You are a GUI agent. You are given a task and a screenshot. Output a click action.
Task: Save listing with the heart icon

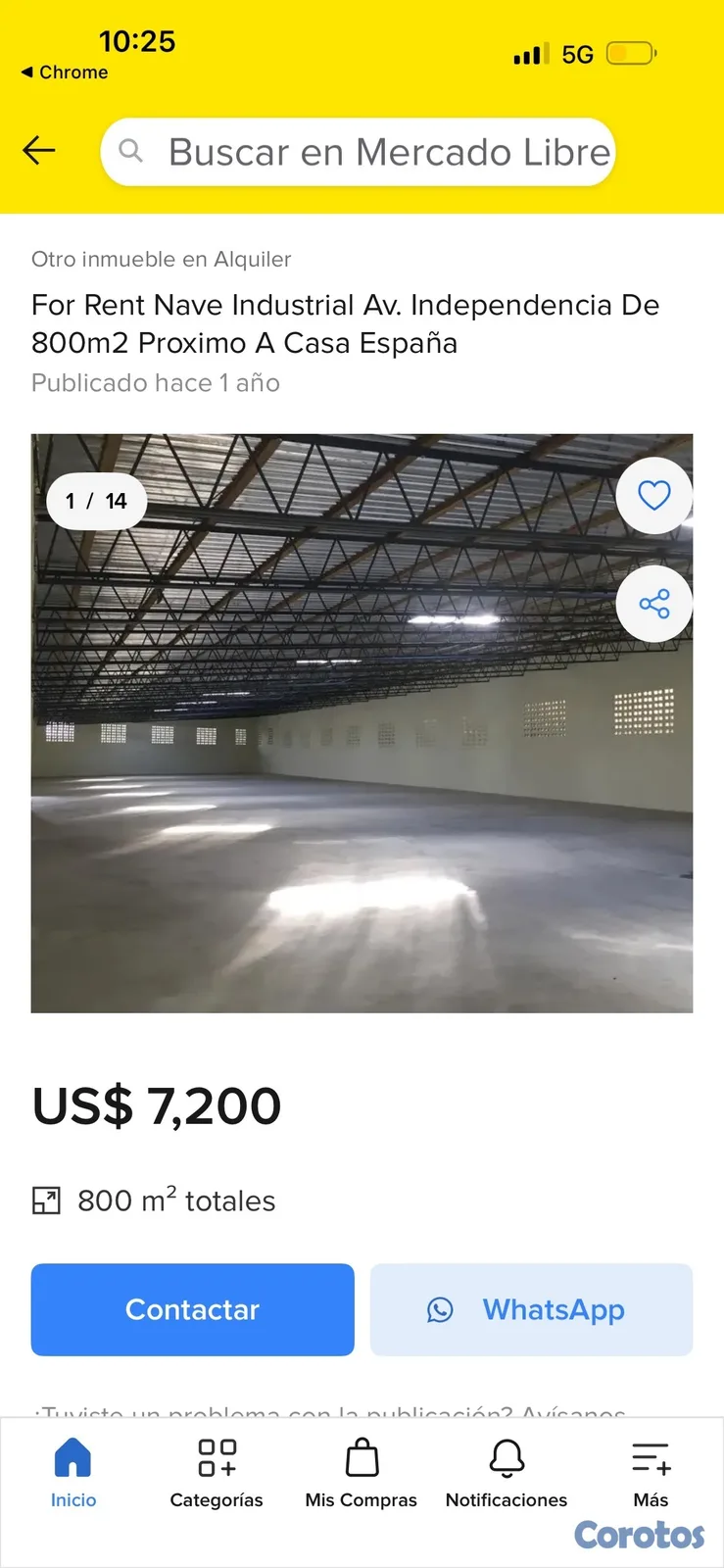654,496
